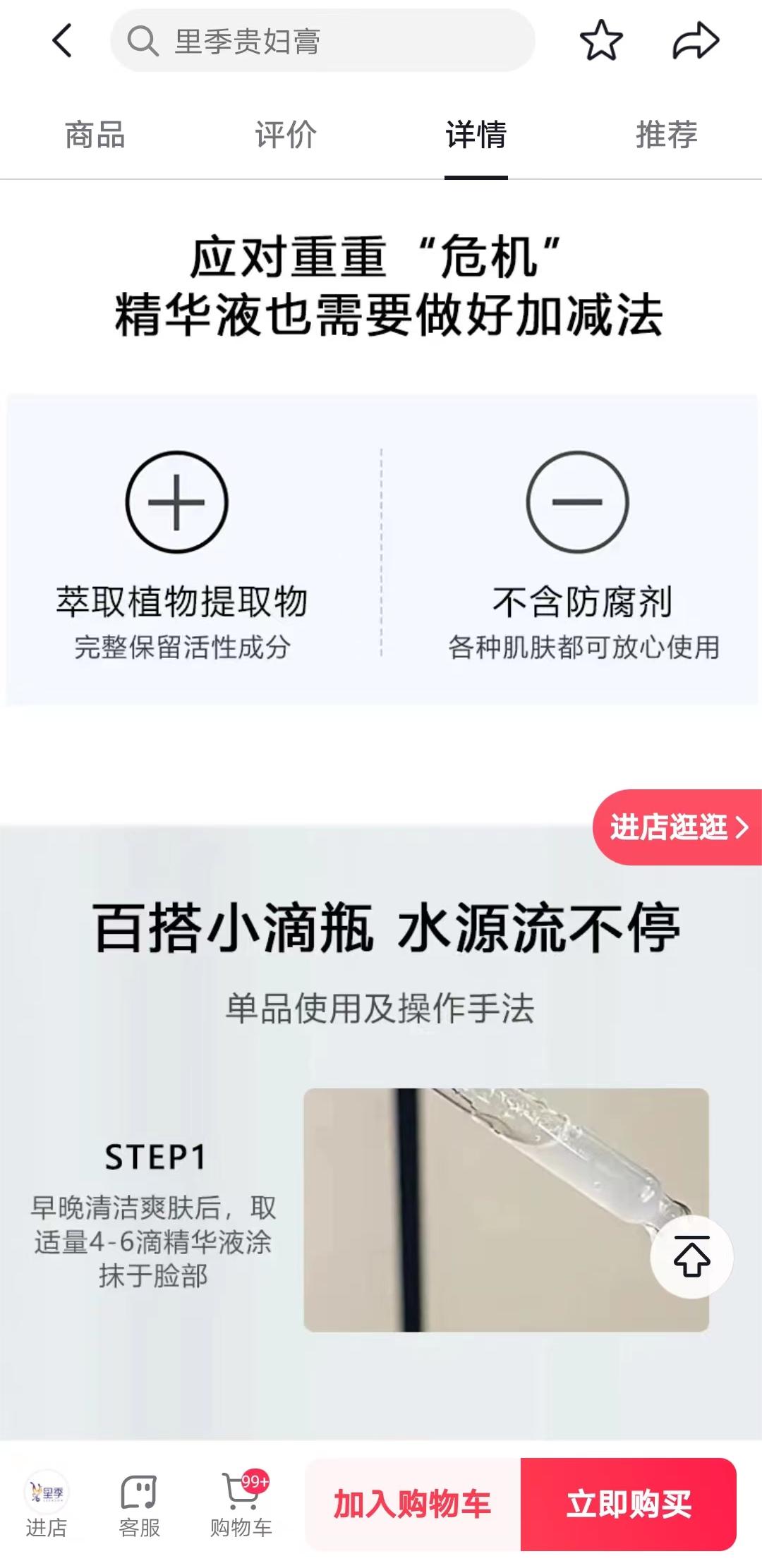Switch to the 商品 tab
The image size is (762, 1568).
(x=95, y=135)
